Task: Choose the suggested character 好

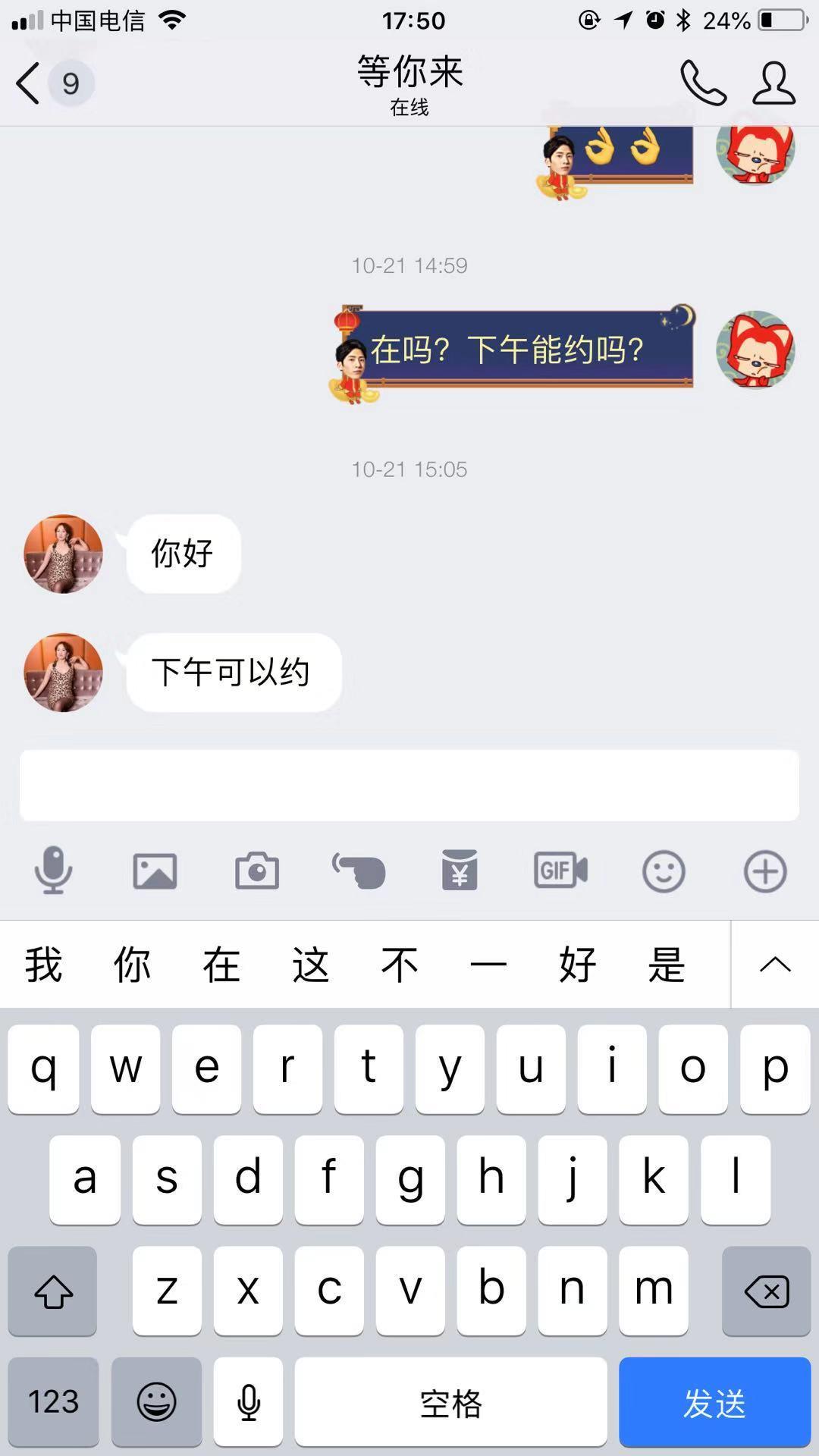Action: pos(577,965)
